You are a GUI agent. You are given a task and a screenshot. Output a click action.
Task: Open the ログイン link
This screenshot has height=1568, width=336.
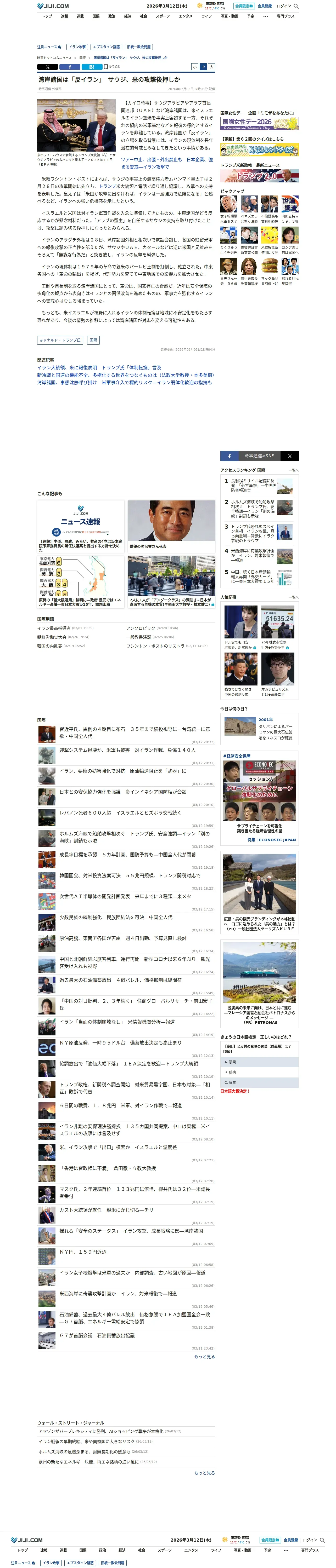284,6
